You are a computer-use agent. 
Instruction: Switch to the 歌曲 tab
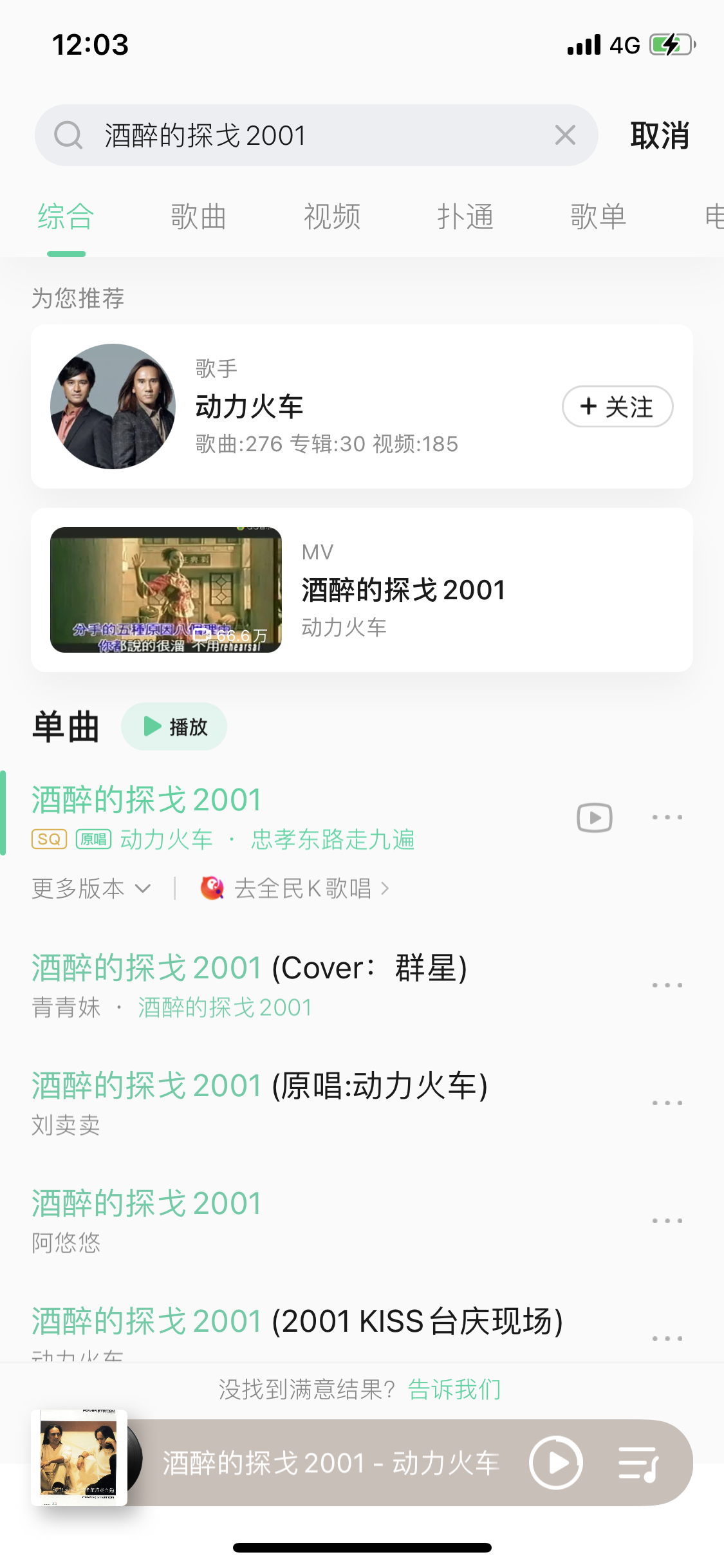[198, 217]
